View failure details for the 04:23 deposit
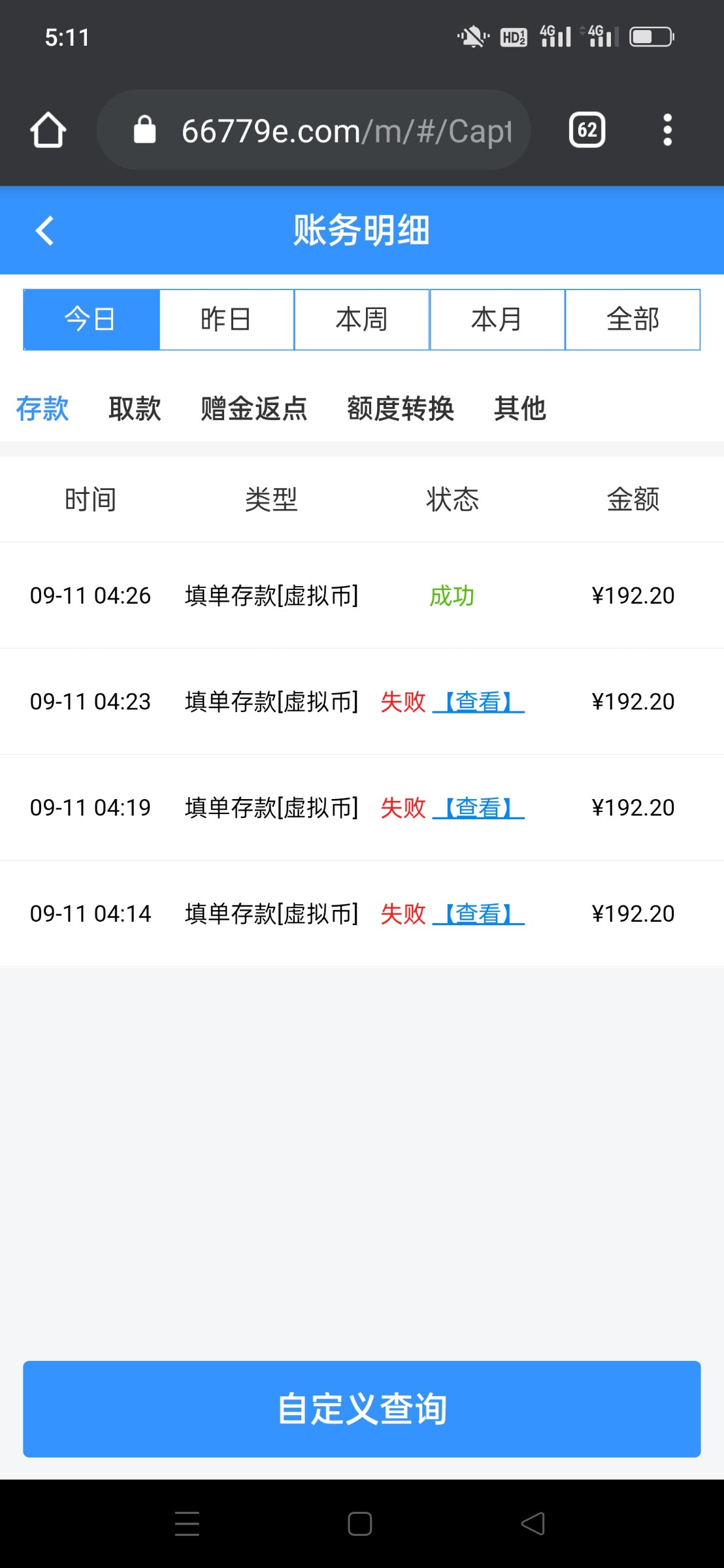Image resolution: width=724 pixels, height=1568 pixels. (478, 702)
